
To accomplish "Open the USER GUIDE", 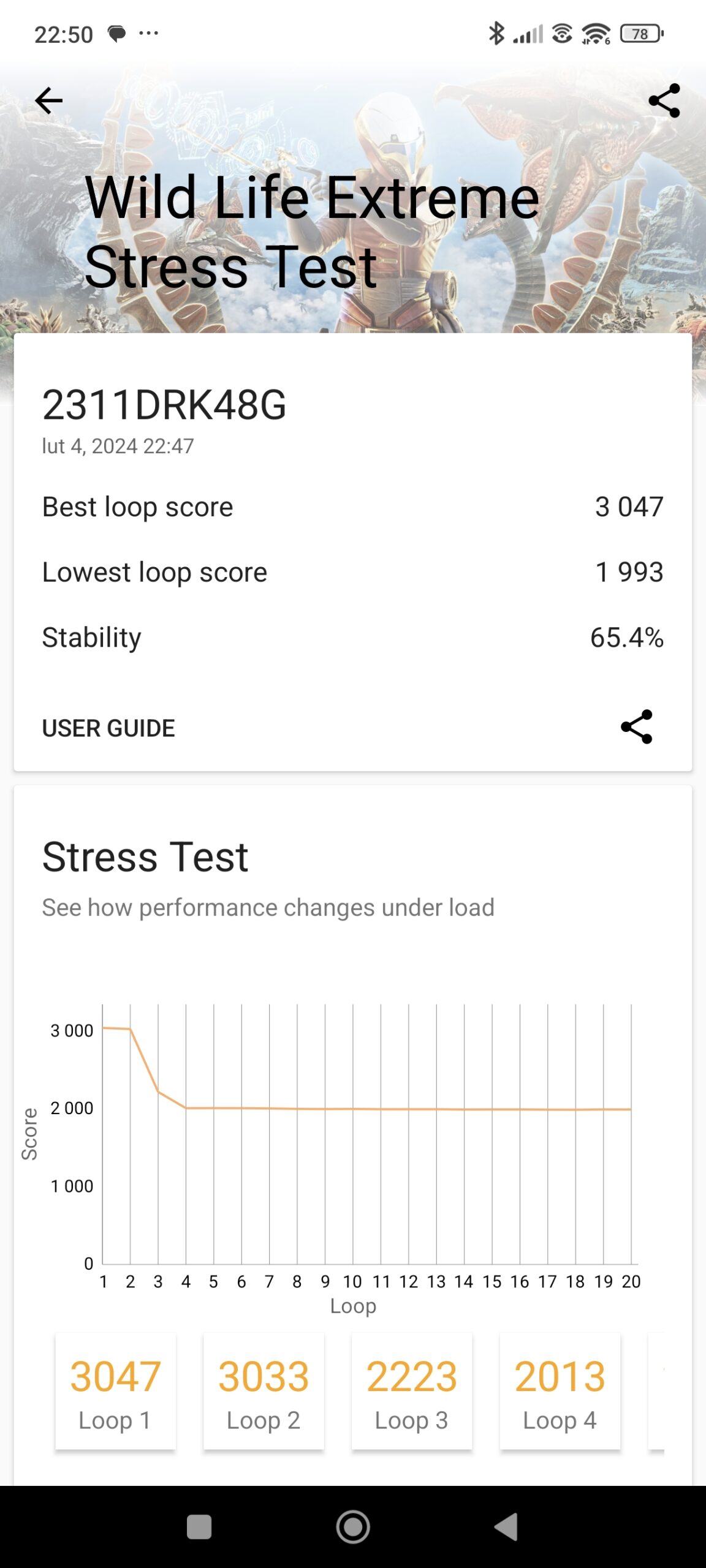I will pyautogui.click(x=108, y=728).
